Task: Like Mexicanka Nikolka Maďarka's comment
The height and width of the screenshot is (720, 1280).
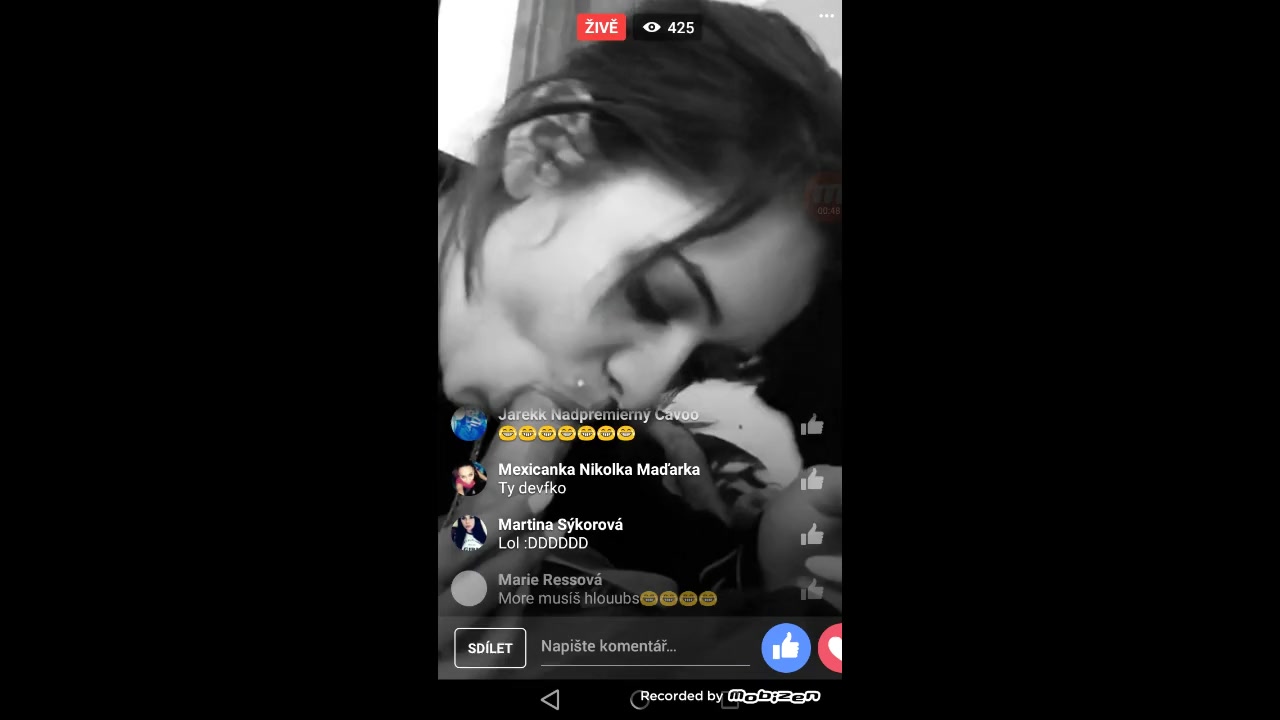Action: [811, 481]
